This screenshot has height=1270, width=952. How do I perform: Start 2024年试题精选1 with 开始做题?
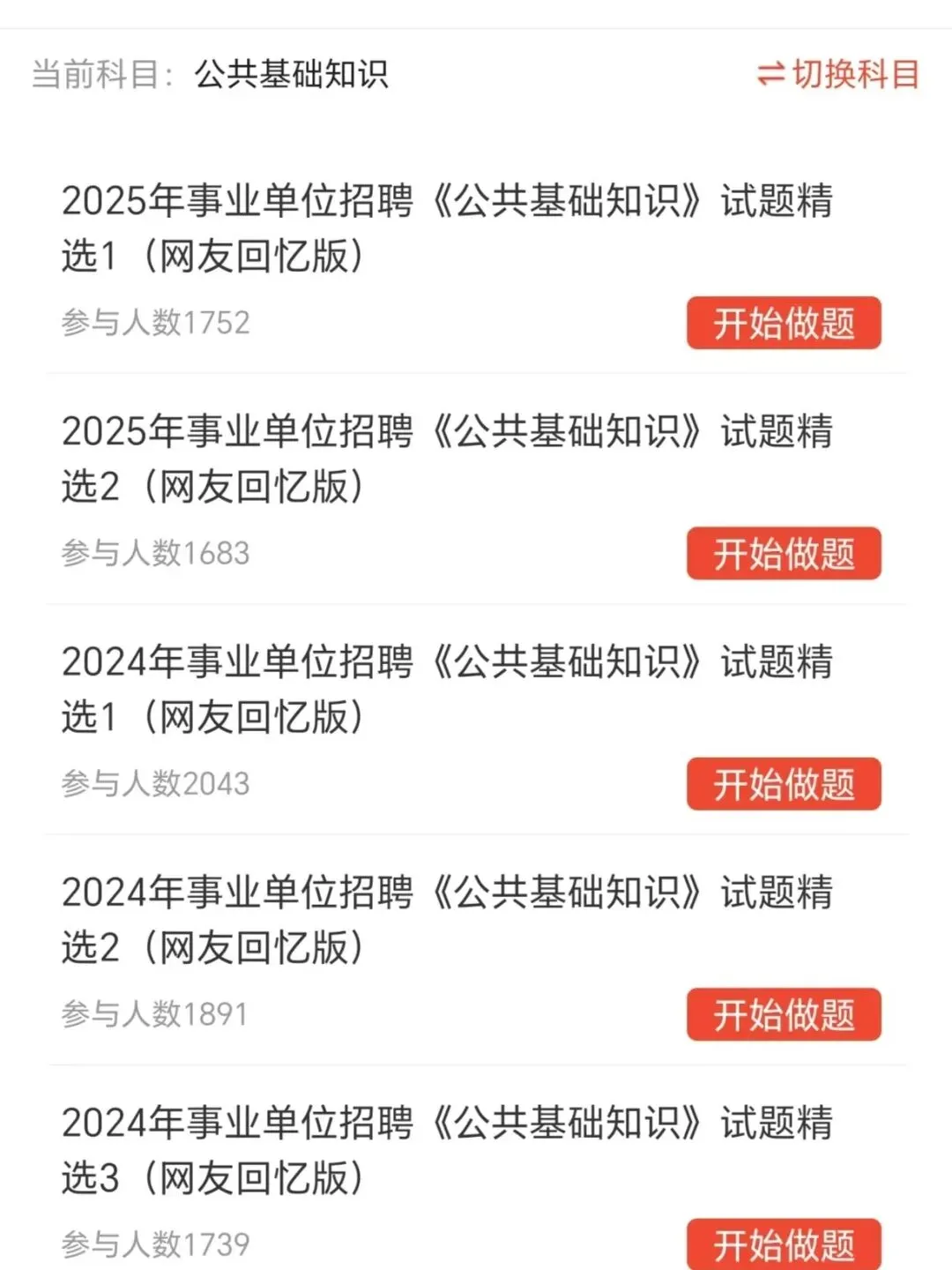(x=784, y=784)
